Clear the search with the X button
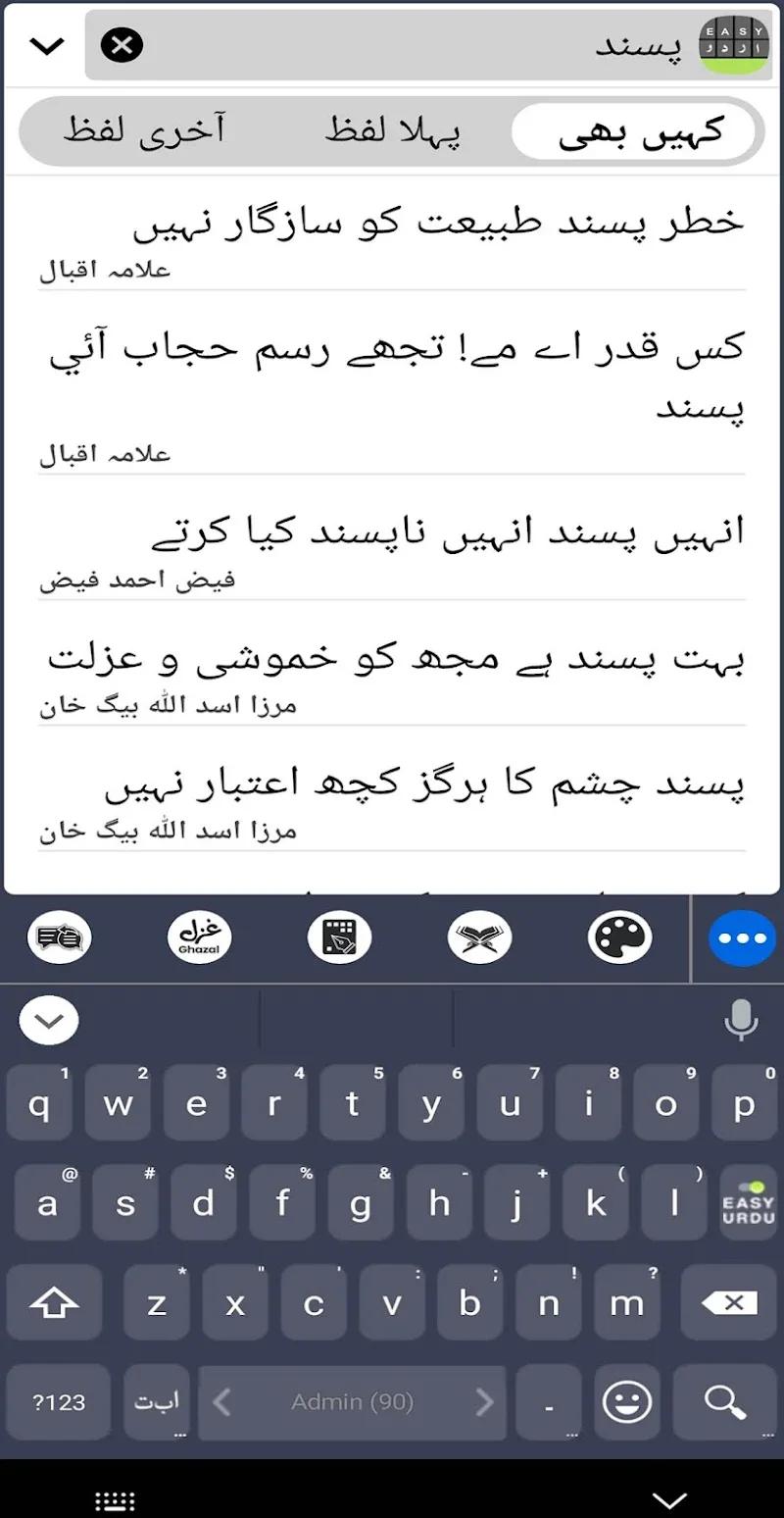 pos(122,44)
